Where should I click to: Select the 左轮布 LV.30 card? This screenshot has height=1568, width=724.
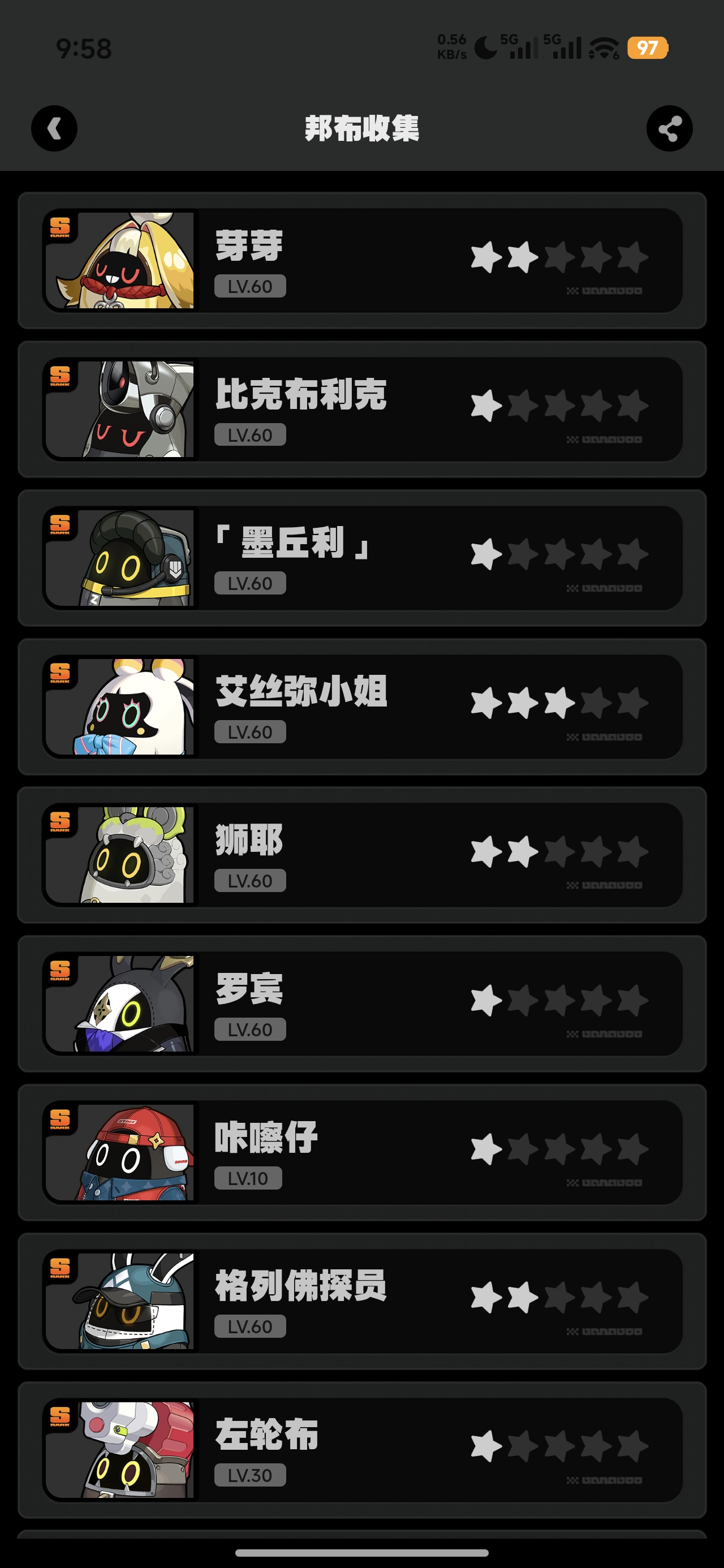tap(361, 1449)
